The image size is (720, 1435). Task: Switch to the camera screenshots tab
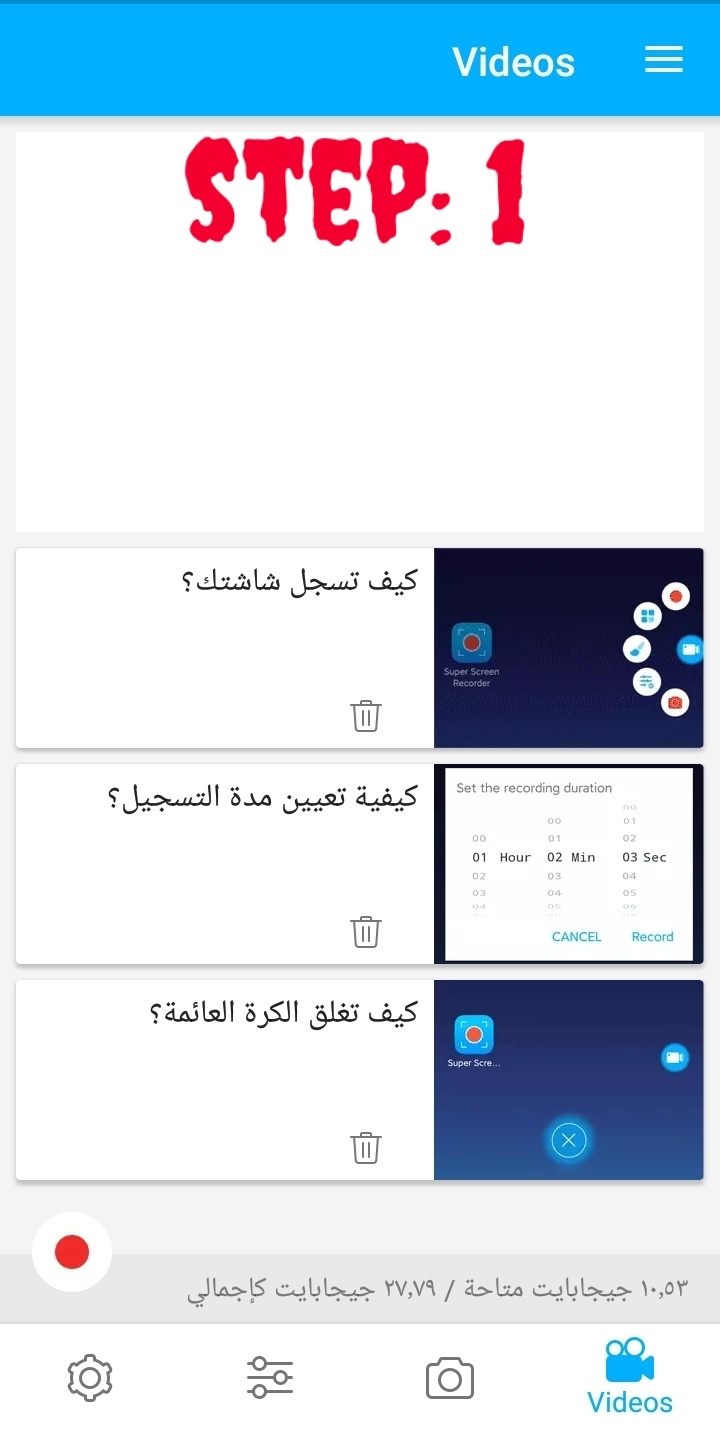coord(450,1379)
